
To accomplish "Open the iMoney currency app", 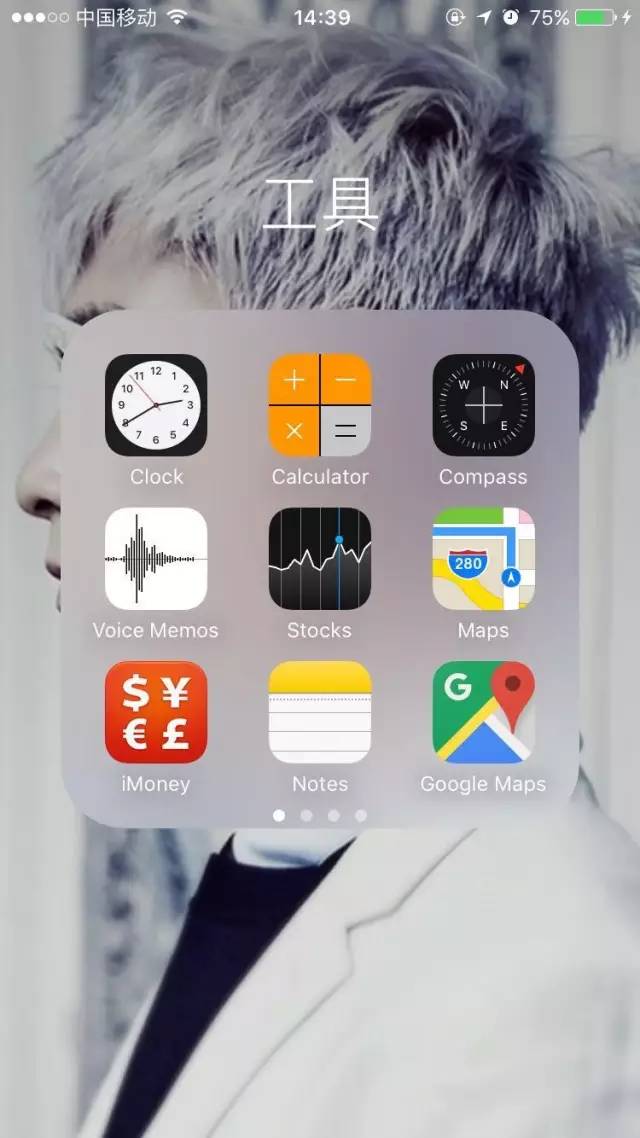I will point(156,712).
